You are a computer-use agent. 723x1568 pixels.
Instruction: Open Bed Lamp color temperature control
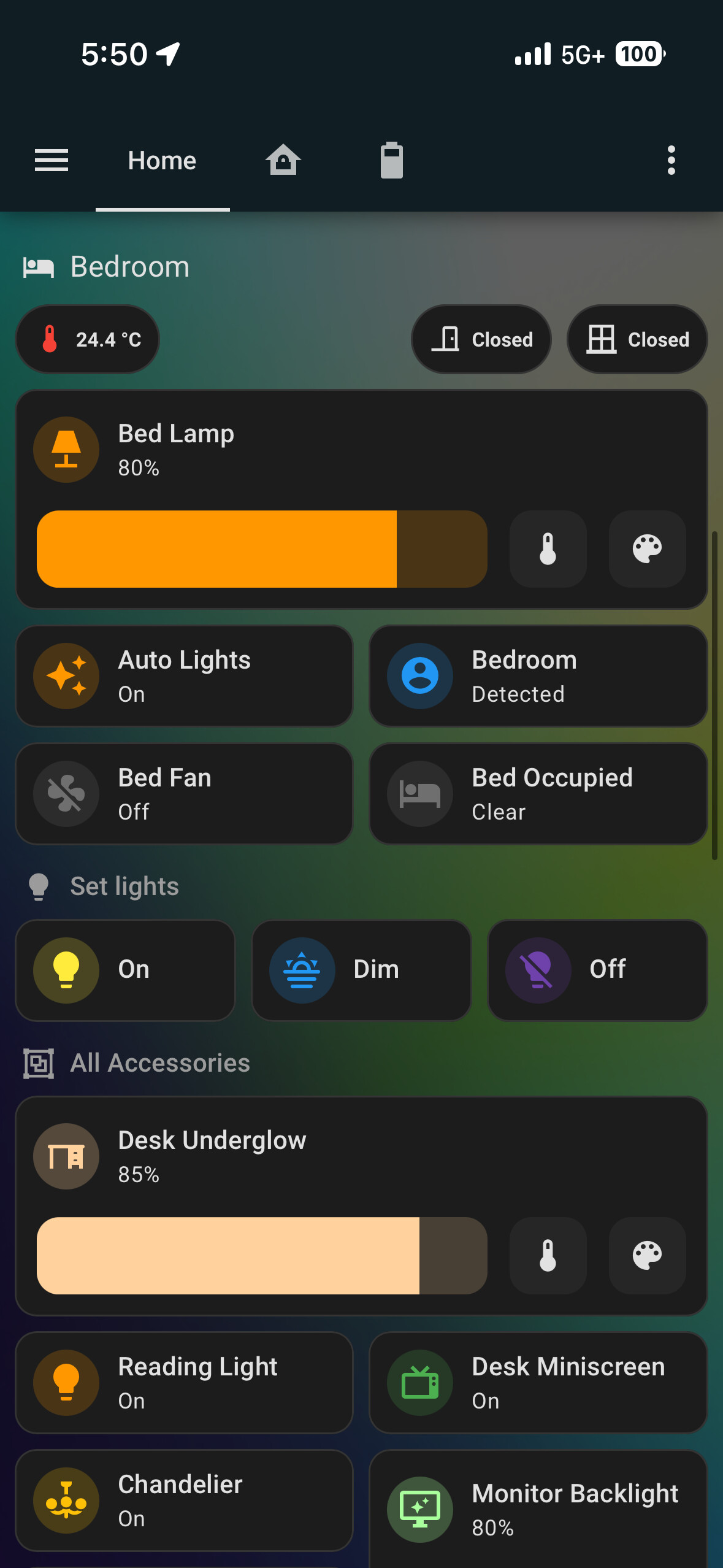548,549
